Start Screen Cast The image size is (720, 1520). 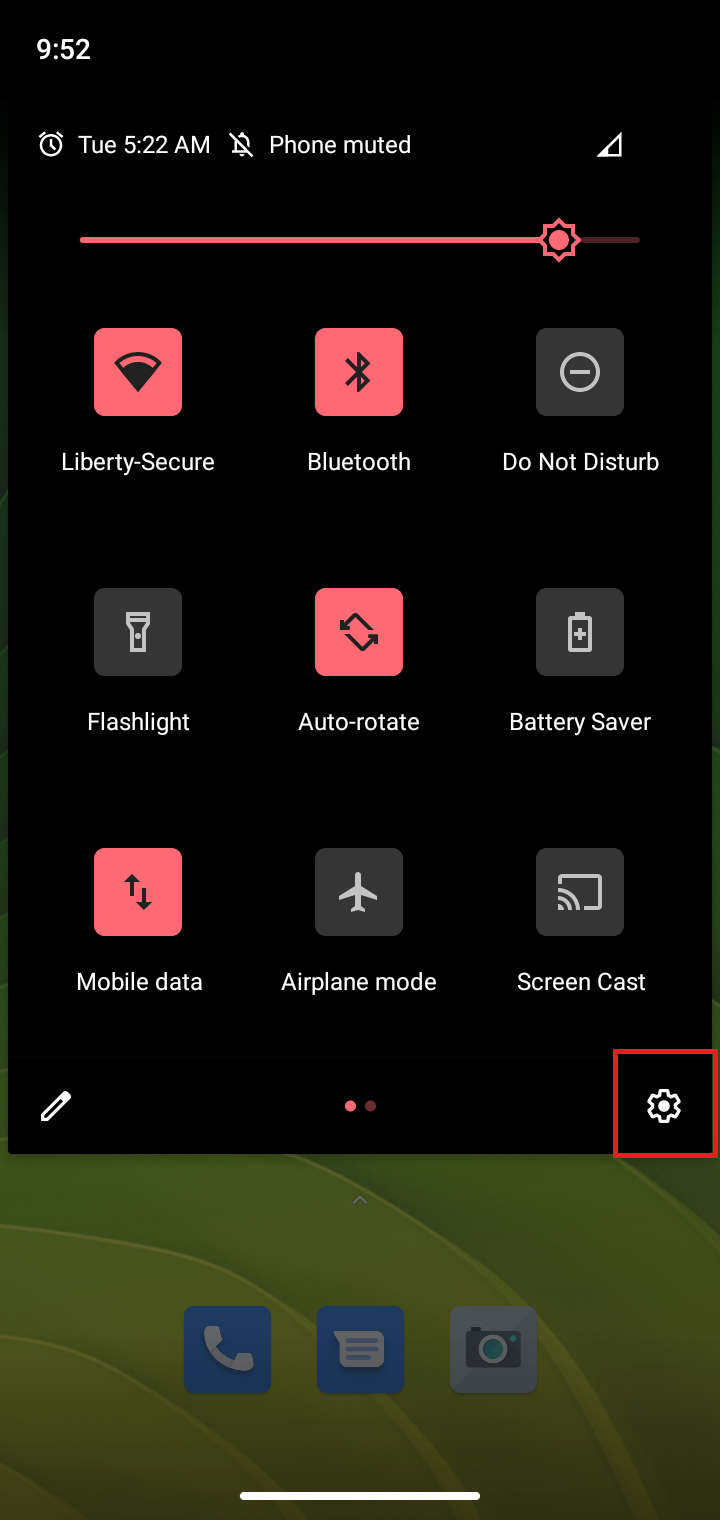click(x=580, y=892)
